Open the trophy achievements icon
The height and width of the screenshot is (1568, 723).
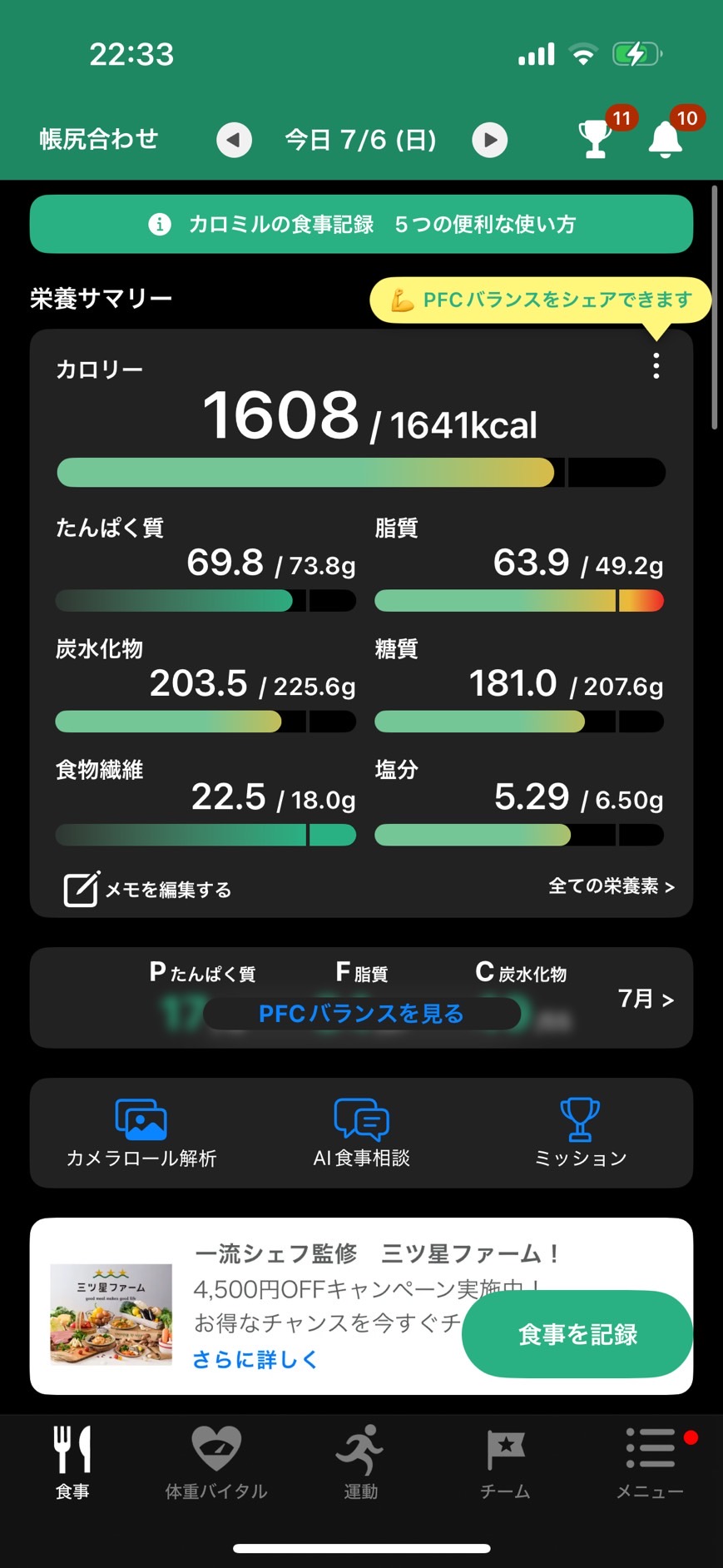point(596,139)
